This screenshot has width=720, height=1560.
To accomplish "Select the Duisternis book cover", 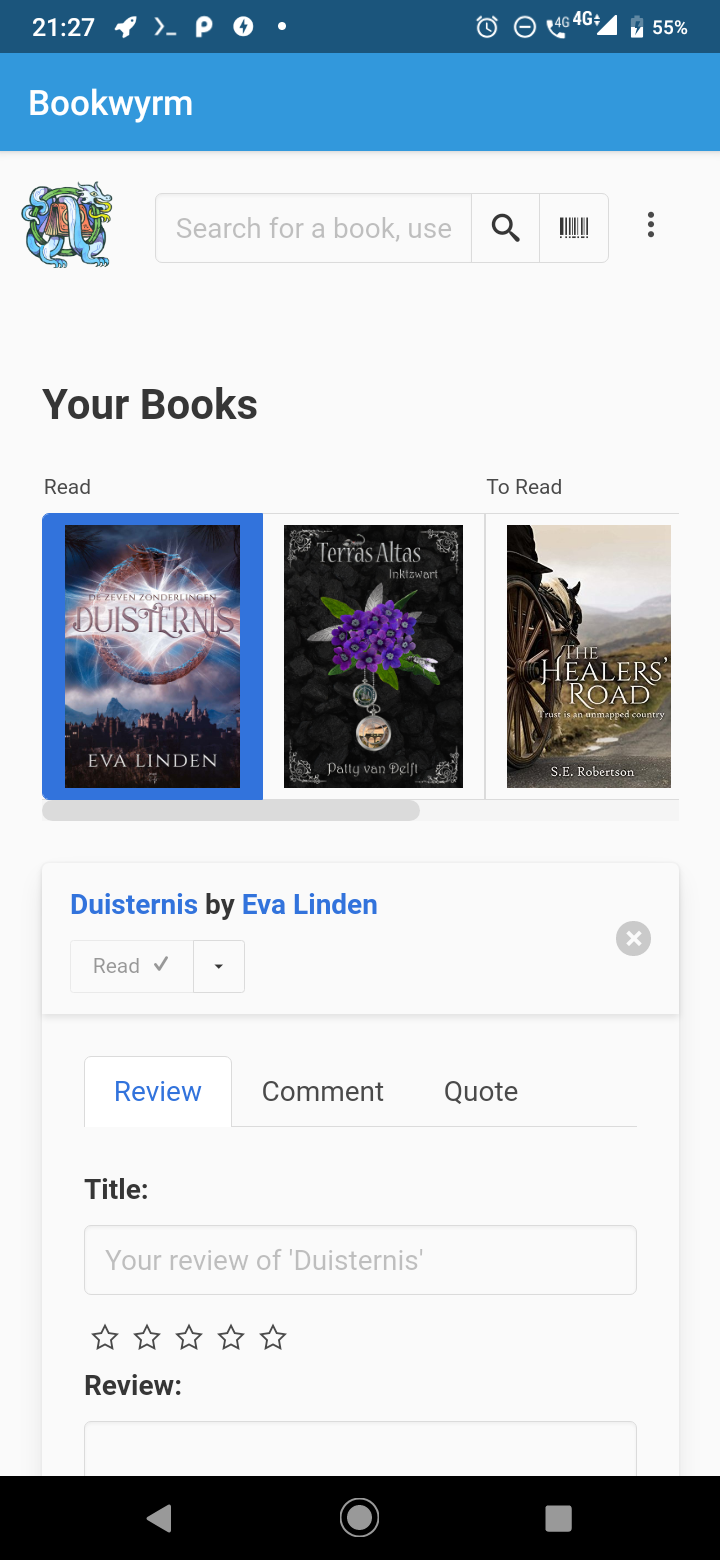I will (x=152, y=657).
